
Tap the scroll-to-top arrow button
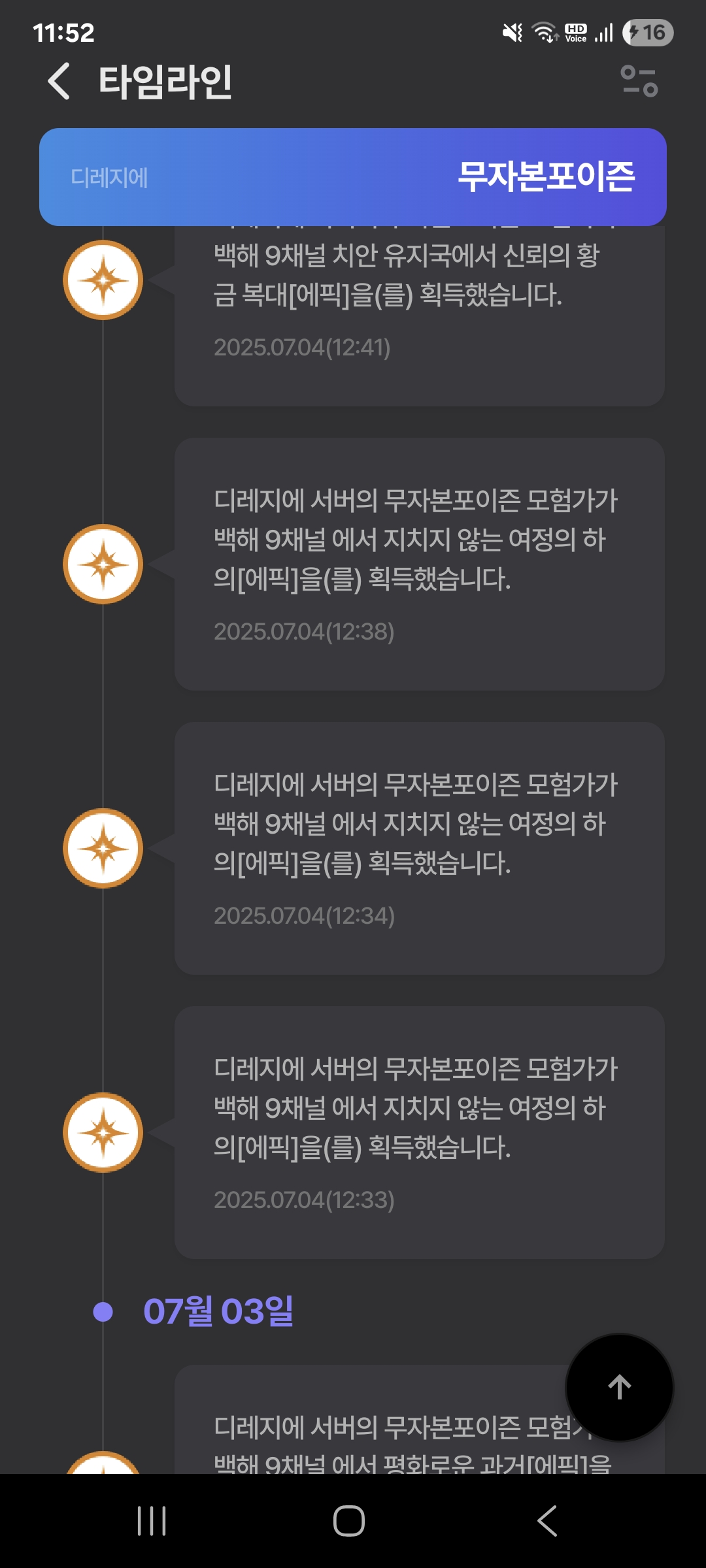point(619,1386)
